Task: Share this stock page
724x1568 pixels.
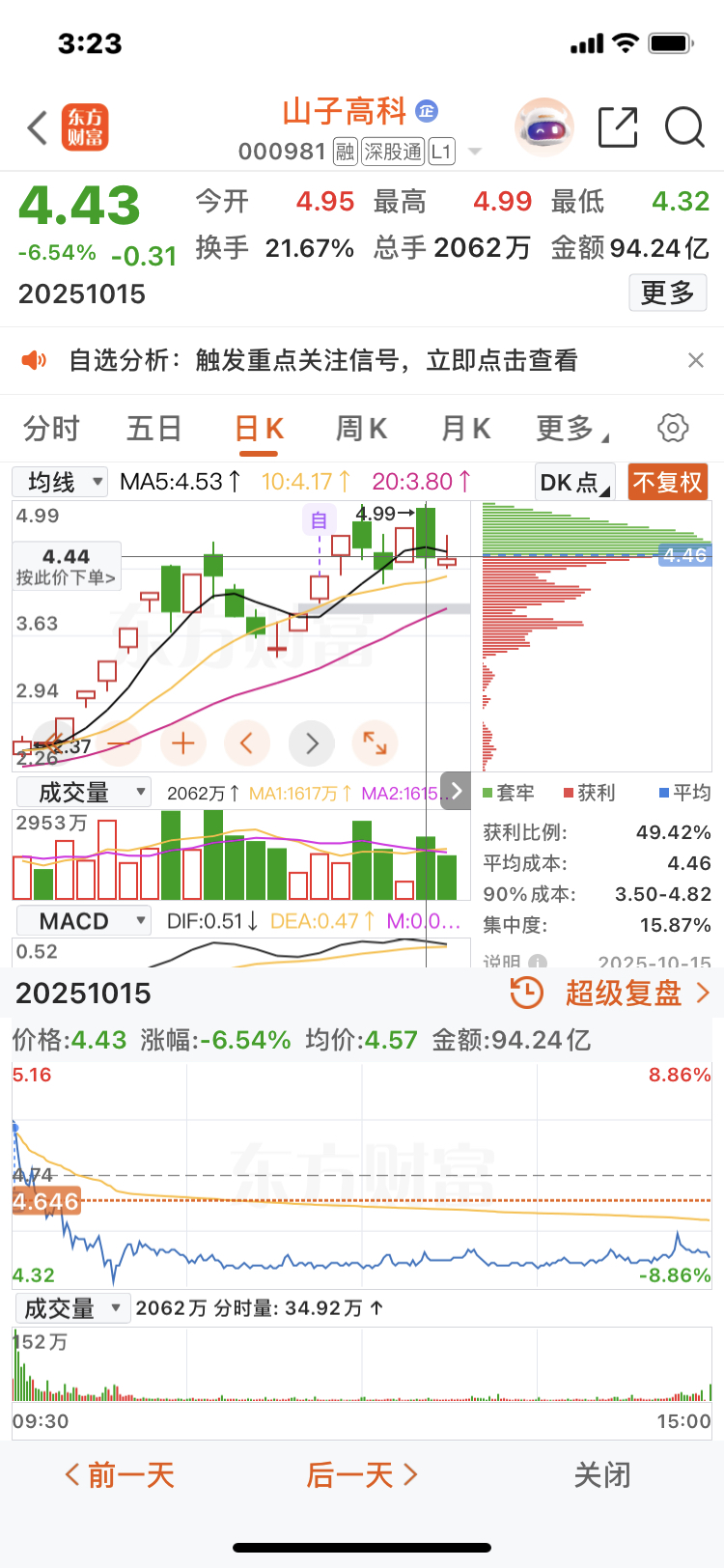Action: point(618,127)
